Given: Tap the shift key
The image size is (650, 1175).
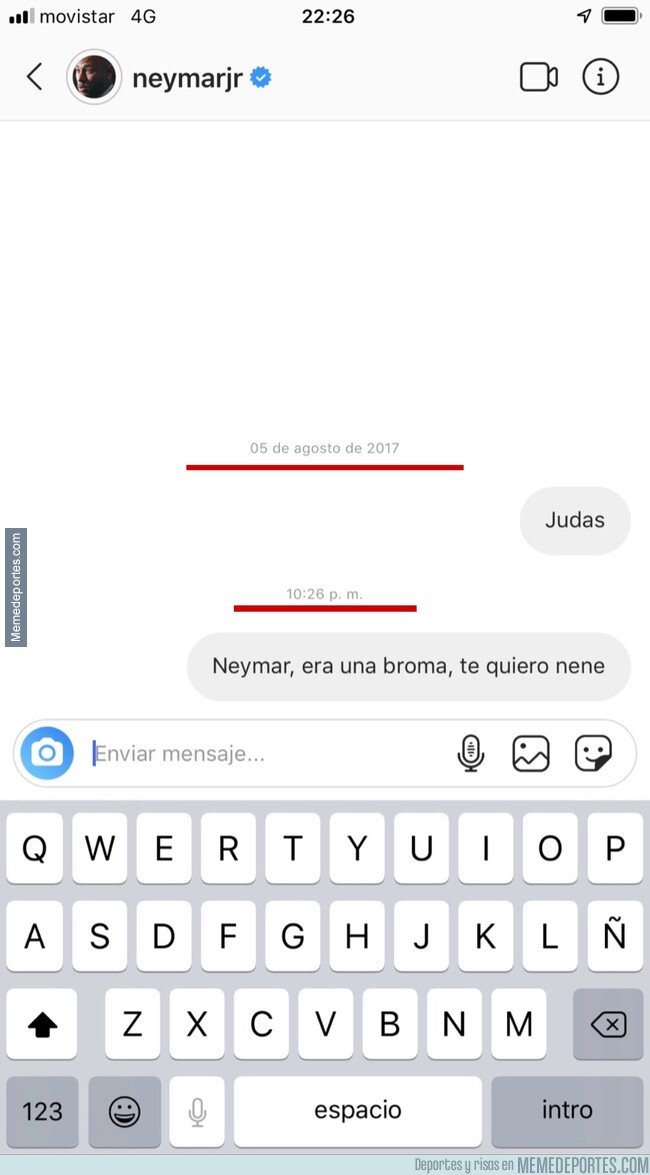Looking at the screenshot, I should 42,1024.
